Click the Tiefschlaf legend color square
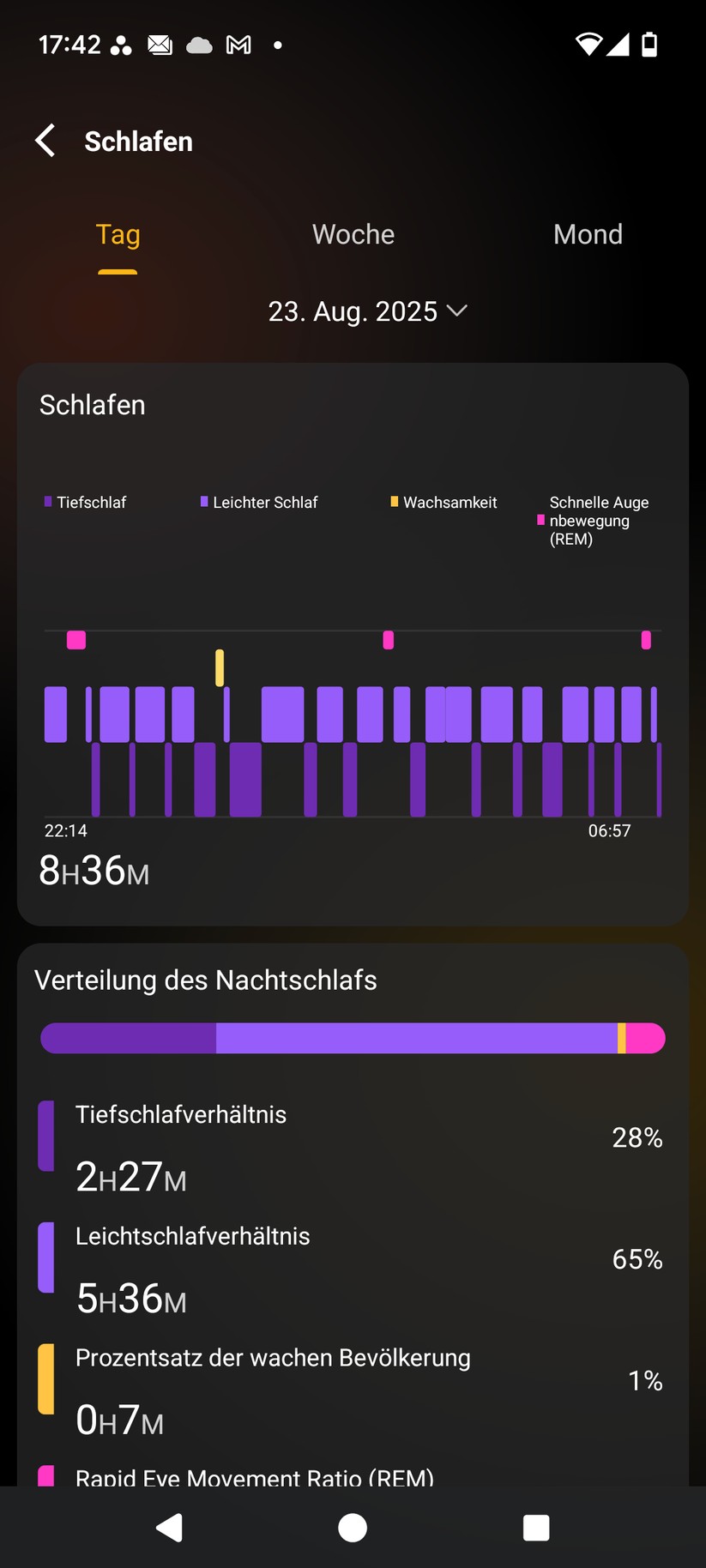The image size is (706, 1568). [48, 502]
